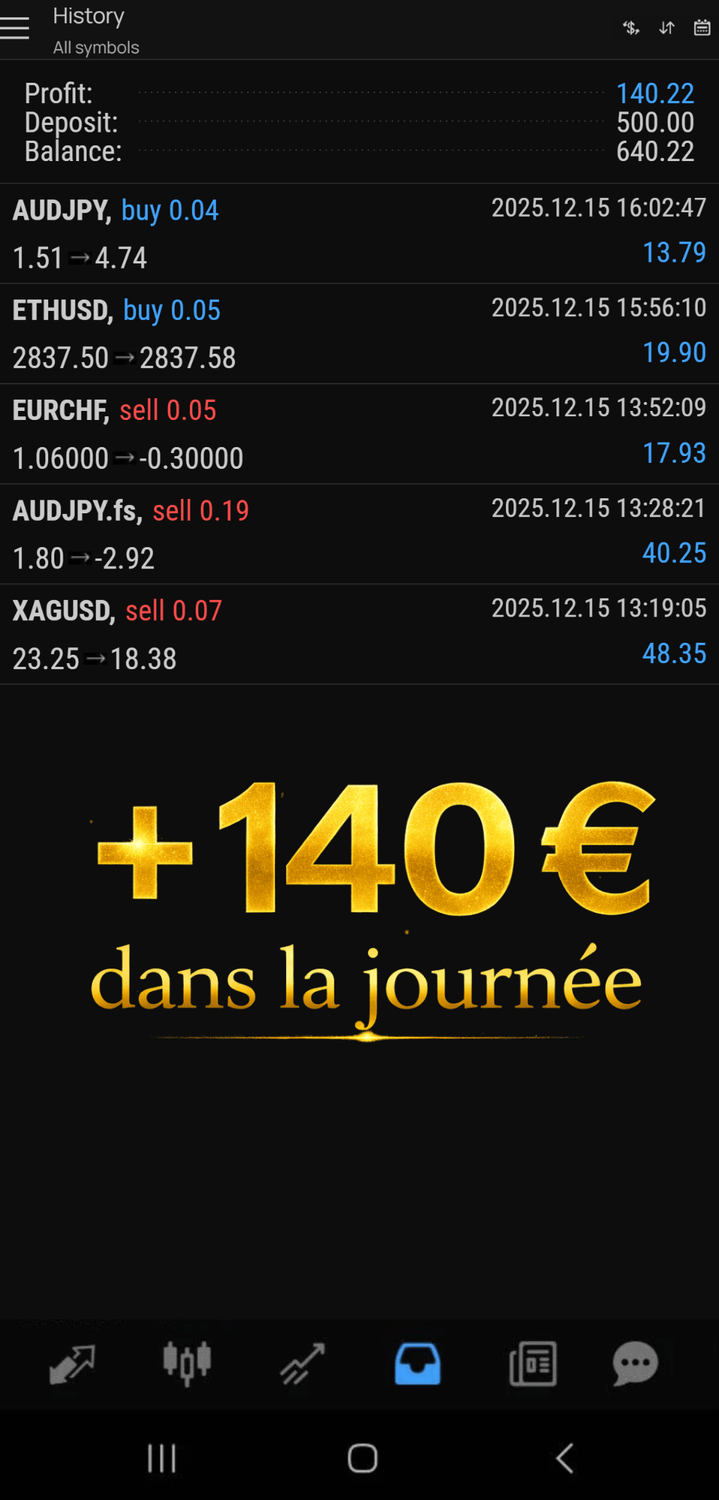Open the News tab
Viewport: 719px width, 1500px height.
pos(533,1364)
